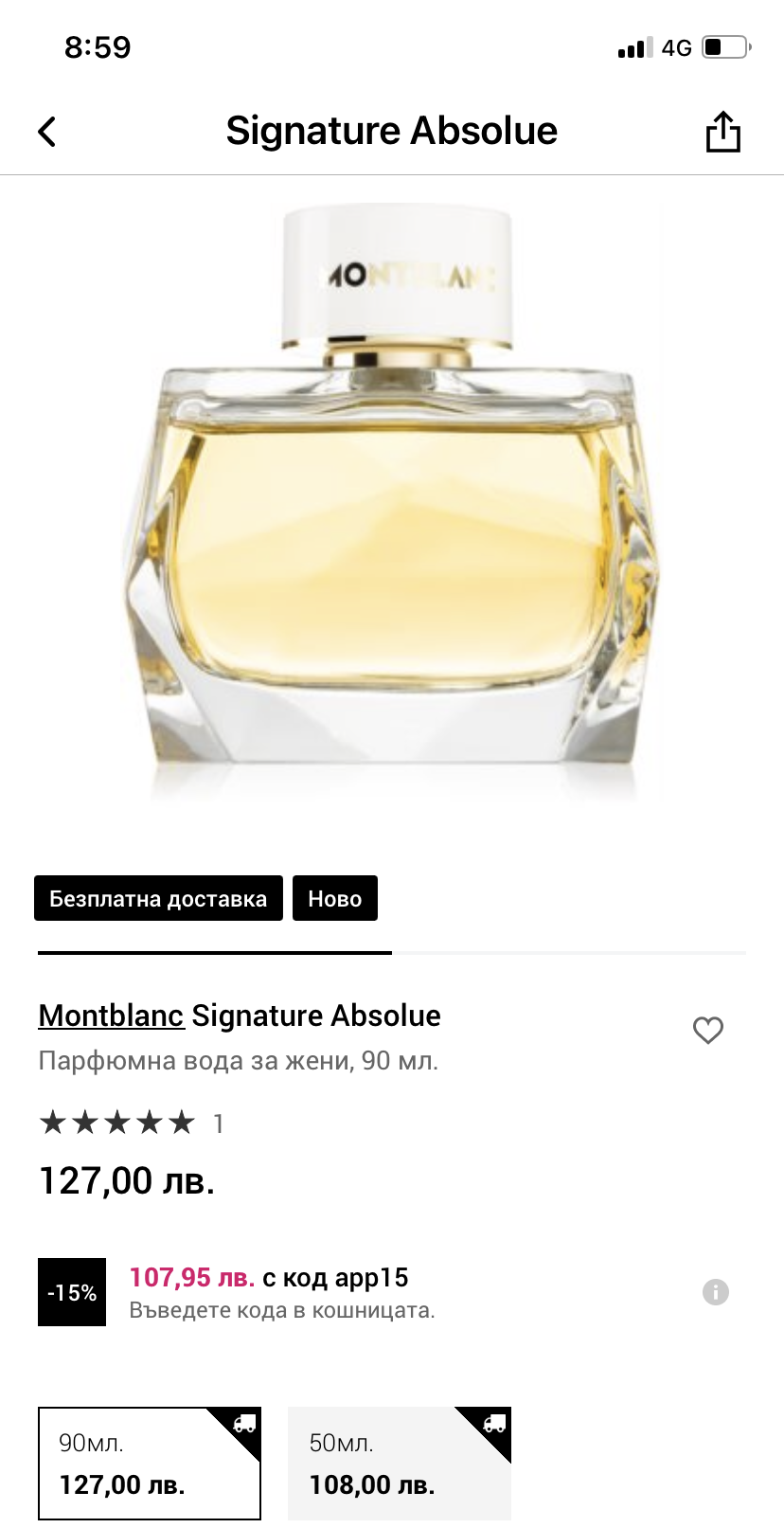This screenshot has height=1528, width=784.
Task: Share the Signature Absolue product
Action: point(722,132)
